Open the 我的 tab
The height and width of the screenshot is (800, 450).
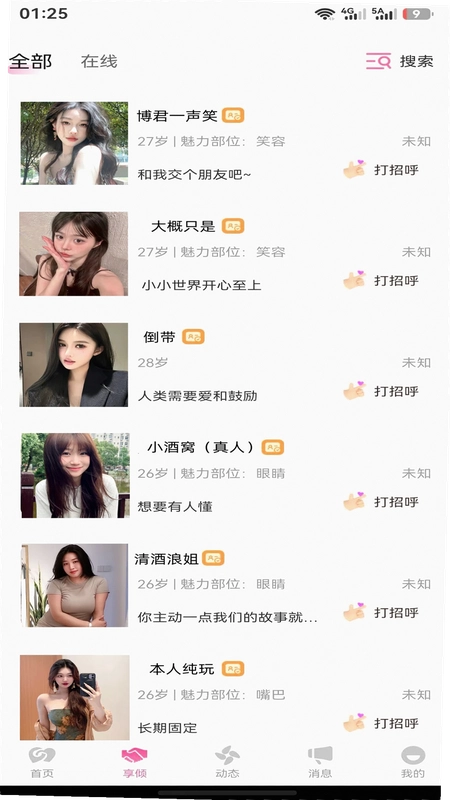click(413, 763)
